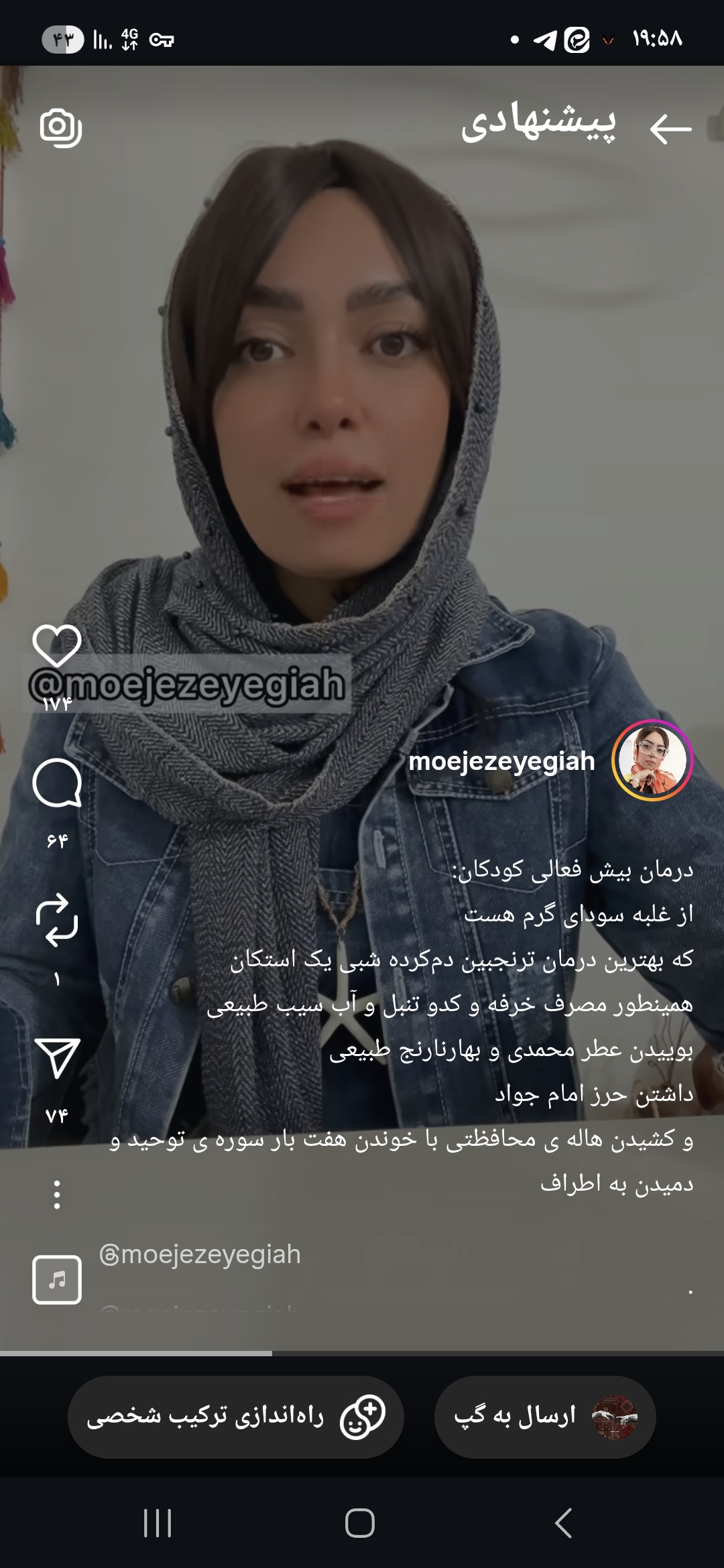This screenshot has width=724, height=1568.
Task: Repost this reel
Action: pos(57,920)
